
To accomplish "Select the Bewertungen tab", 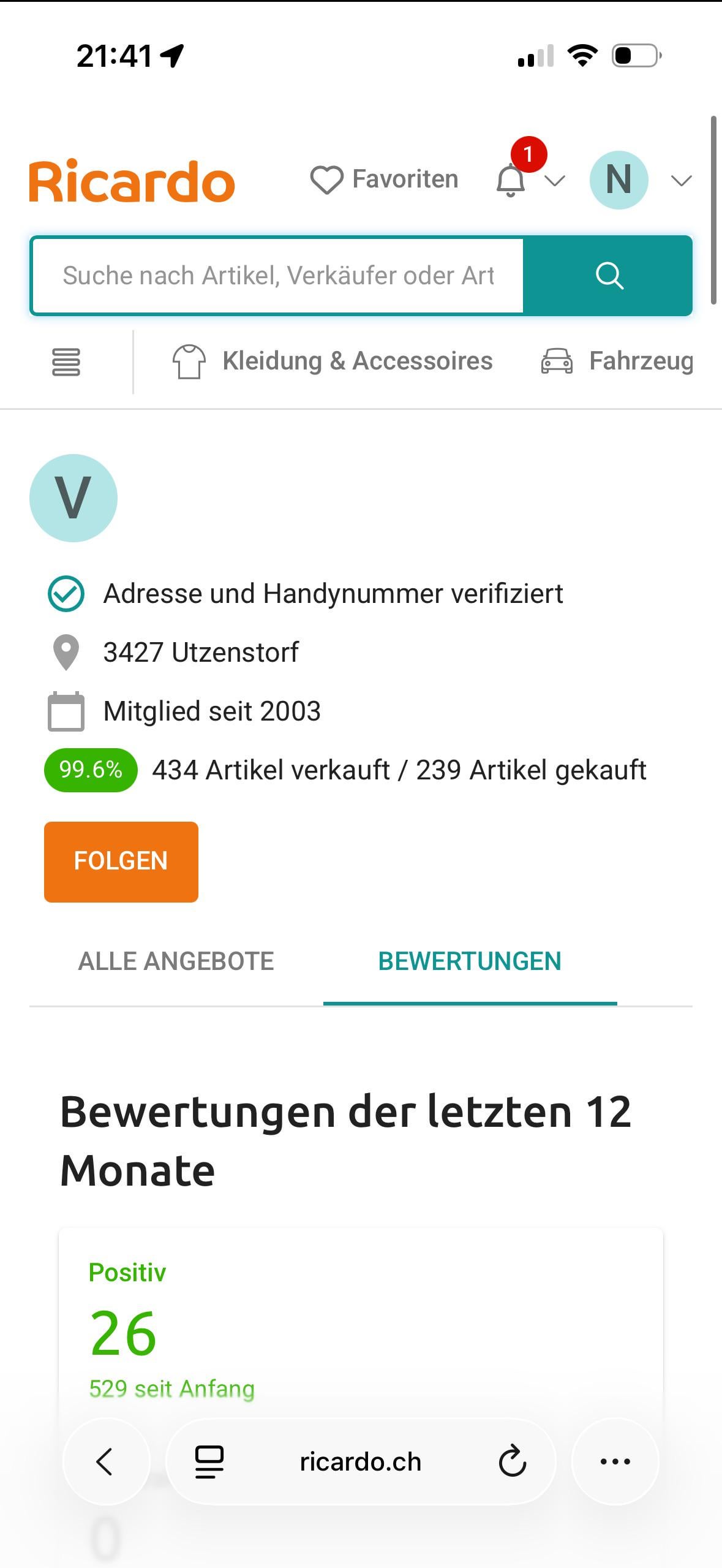I will click(x=470, y=961).
